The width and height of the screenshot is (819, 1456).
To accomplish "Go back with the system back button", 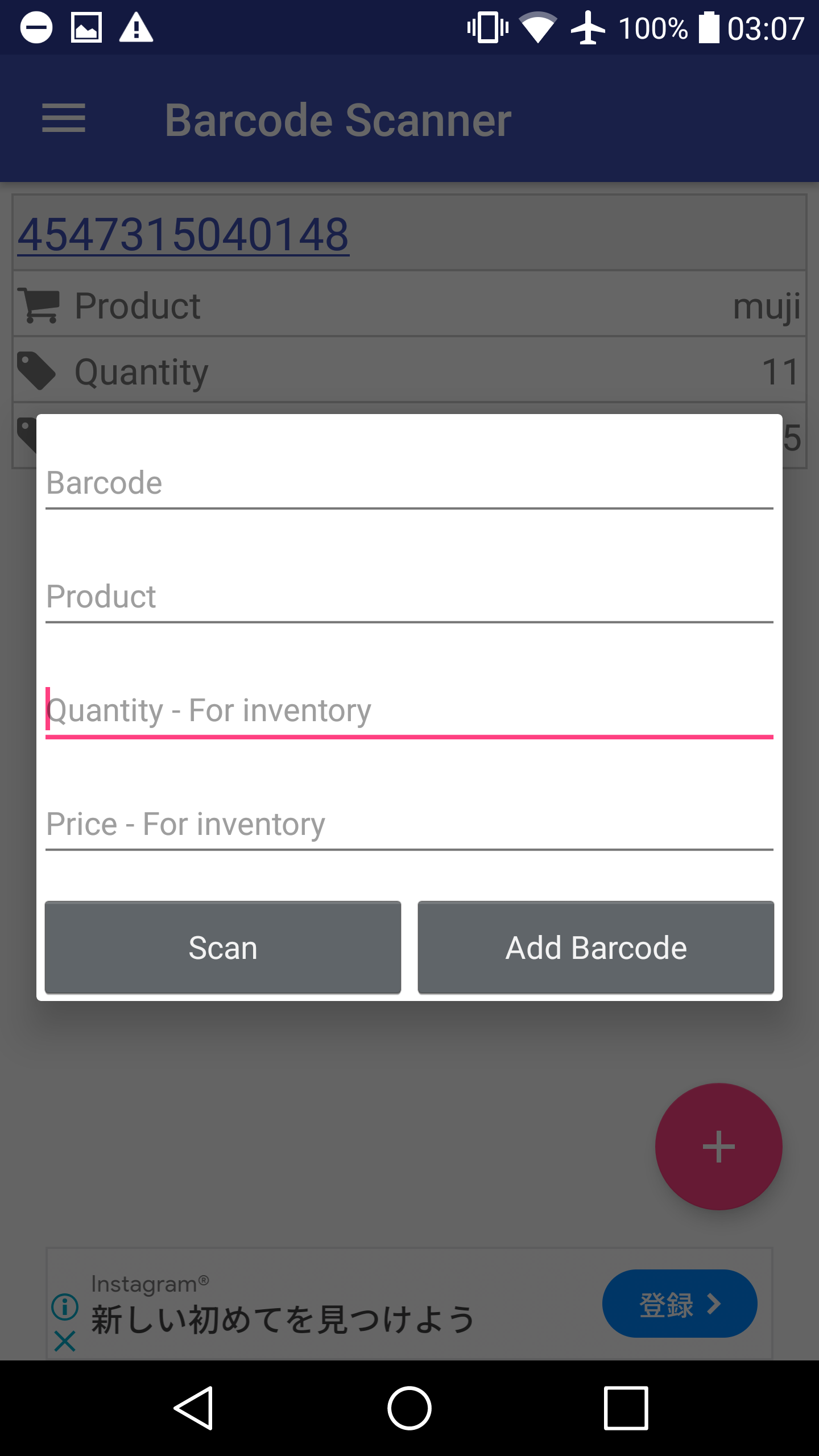I will point(193,1408).
